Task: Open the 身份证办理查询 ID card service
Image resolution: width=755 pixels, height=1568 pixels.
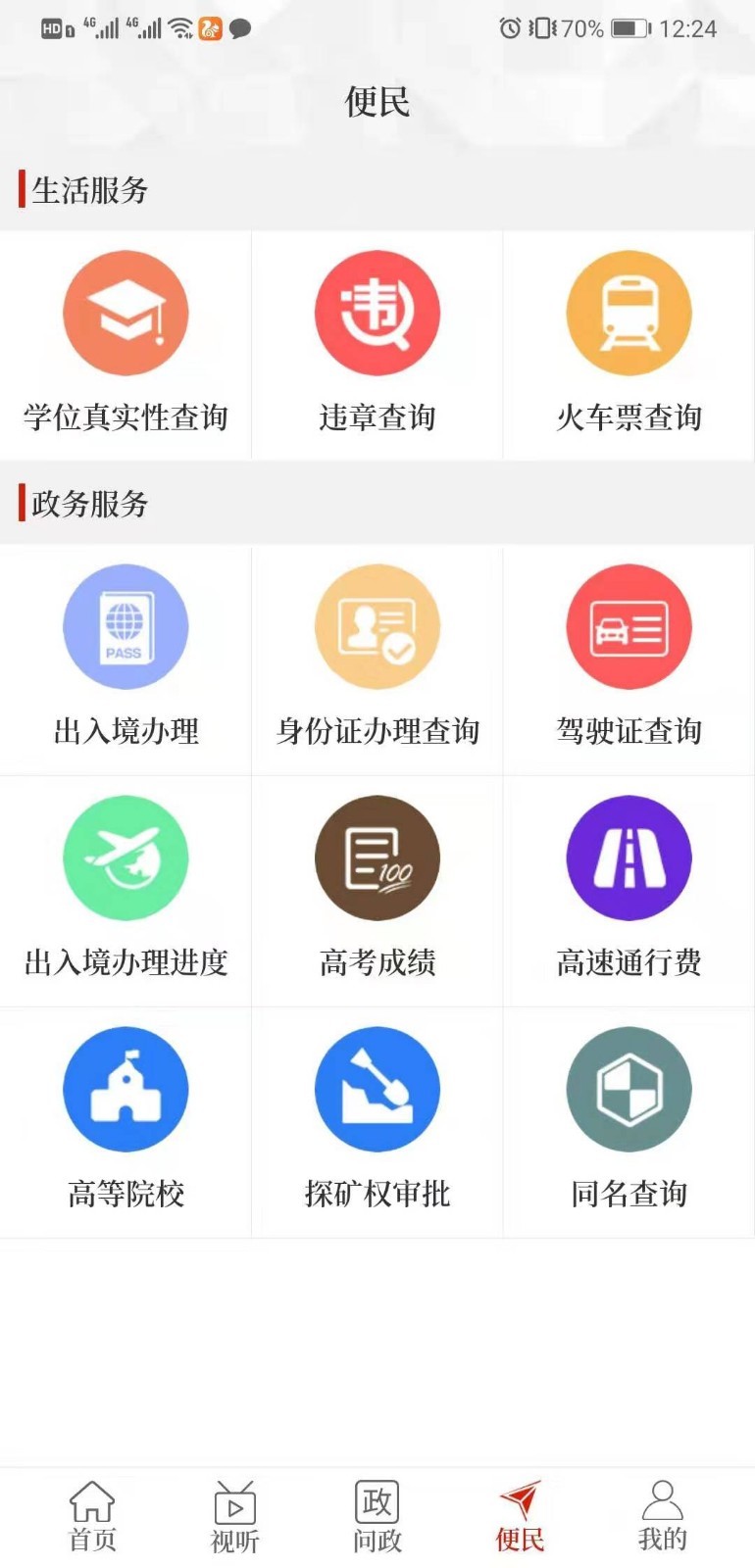Action: coord(377,659)
